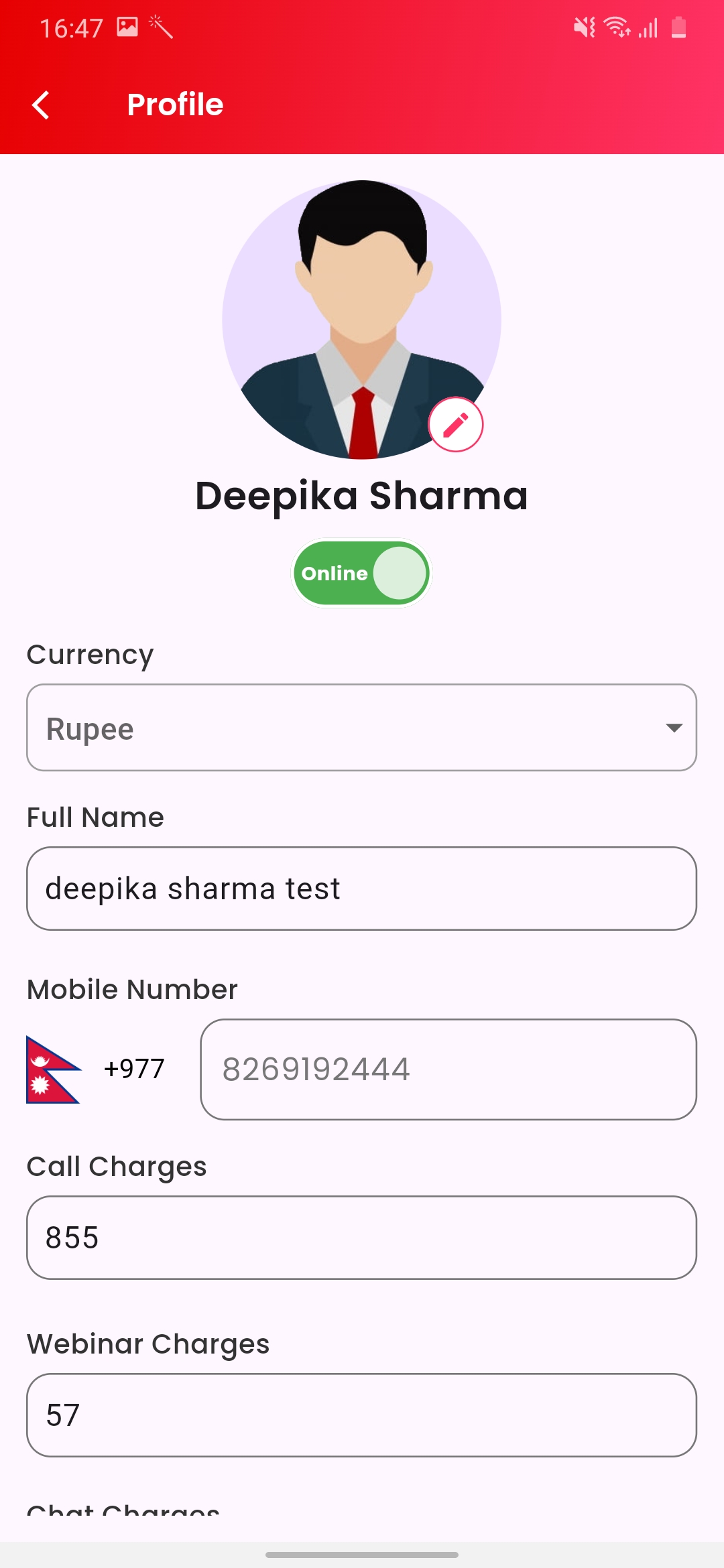
Task: Toggle the Online status switch
Action: coord(361,574)
